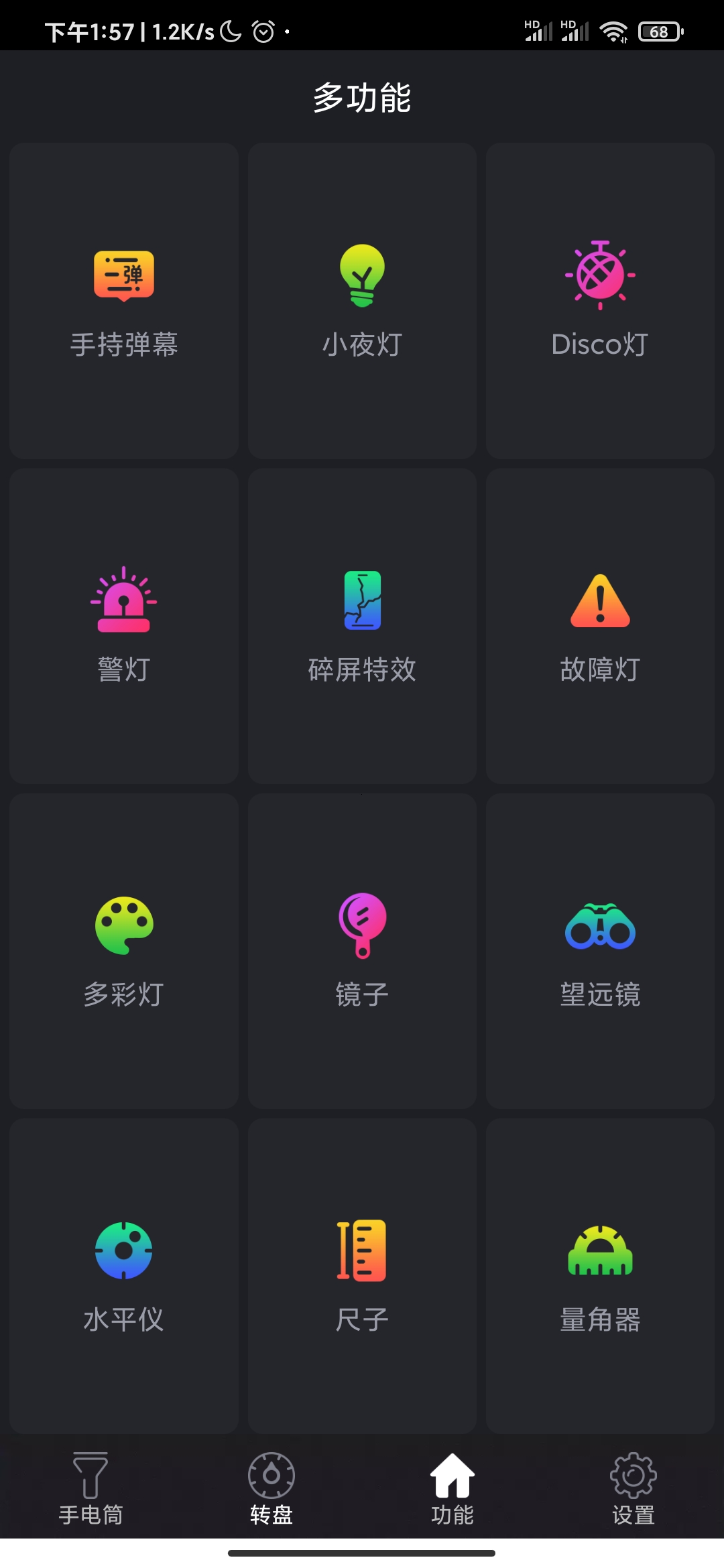
Task: Open the 故障灯 hazard light
Action: pos(600,626)
